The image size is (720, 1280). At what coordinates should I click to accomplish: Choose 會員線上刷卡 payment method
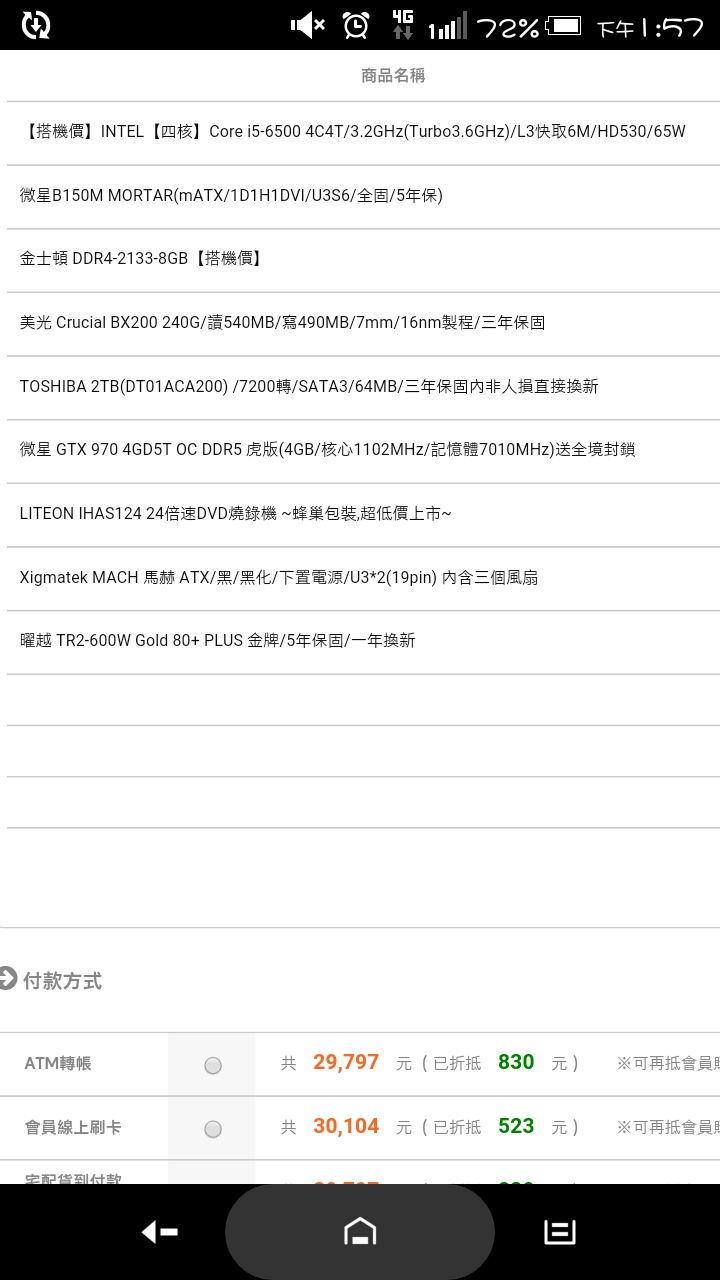212,1129
